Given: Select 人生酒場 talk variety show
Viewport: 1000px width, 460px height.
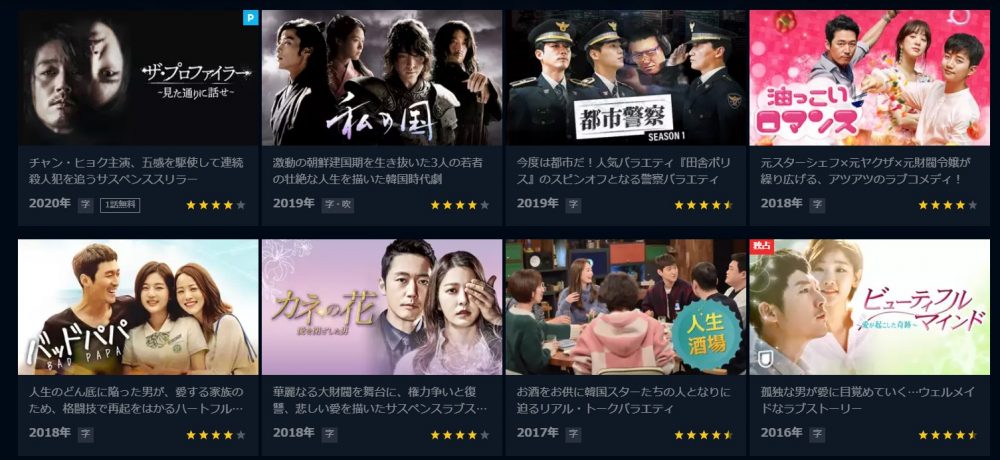Looking at the screenshot, I should tap(625, 307).
